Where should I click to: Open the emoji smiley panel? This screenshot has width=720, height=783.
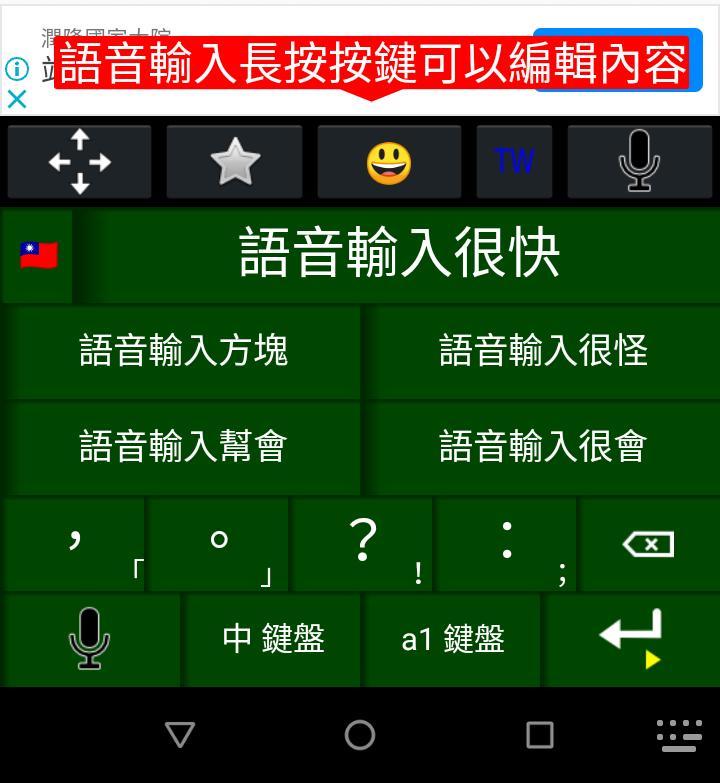pos(389,161)
